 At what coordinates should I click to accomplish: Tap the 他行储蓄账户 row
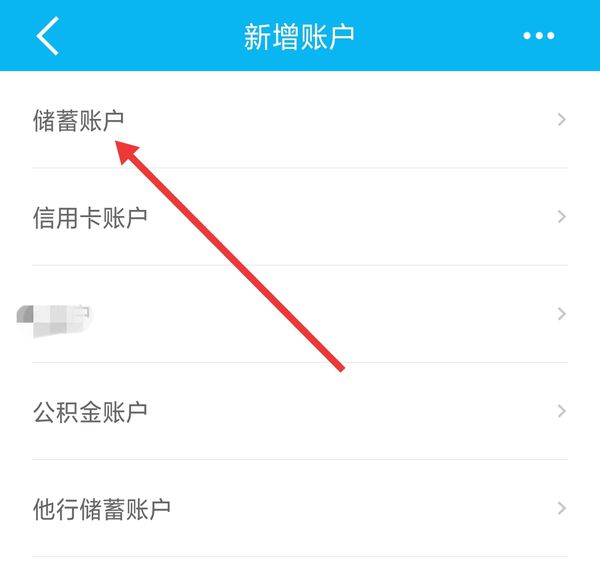pos(300,509)
